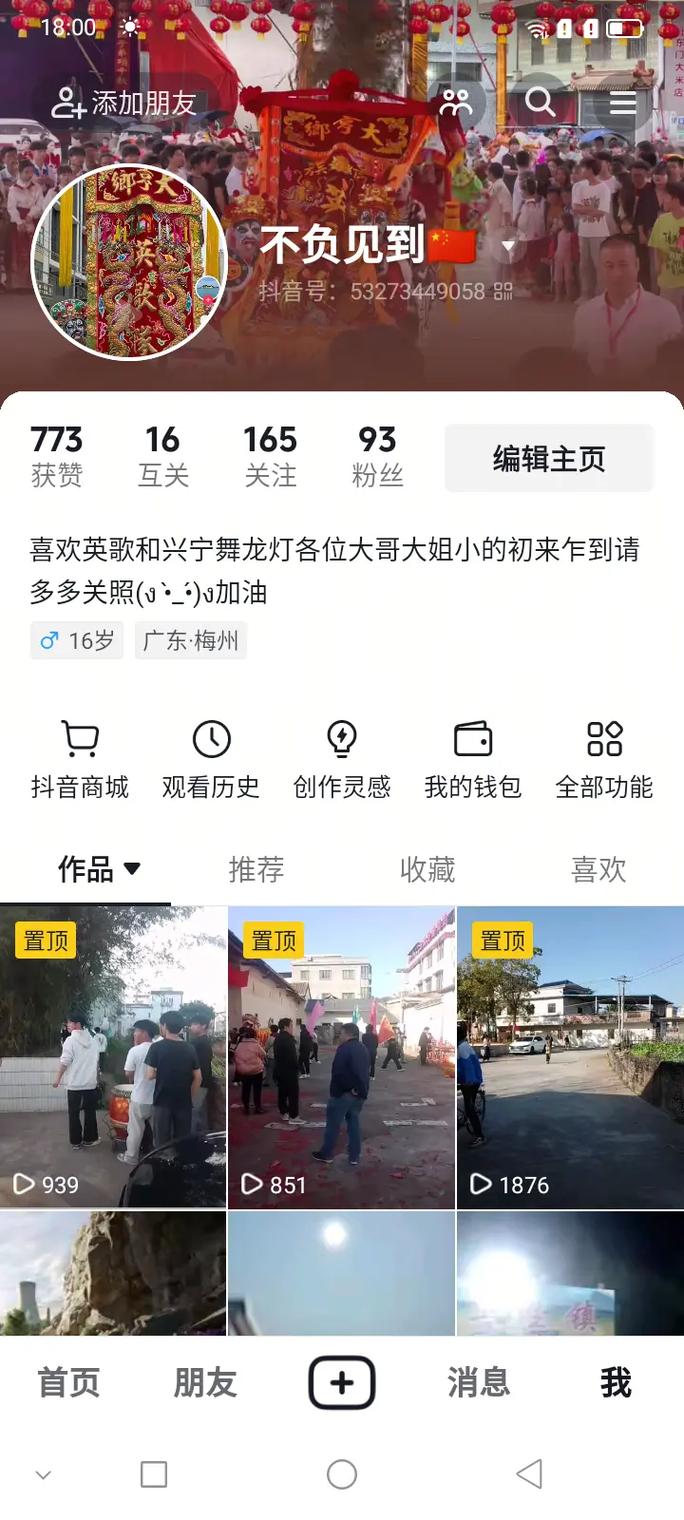Open profile search magnifier

coord(540,102)
